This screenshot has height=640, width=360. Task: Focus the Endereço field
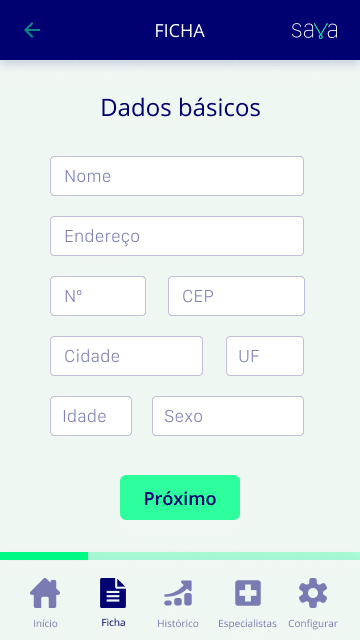pyautogui.click(x=177, y=236)
